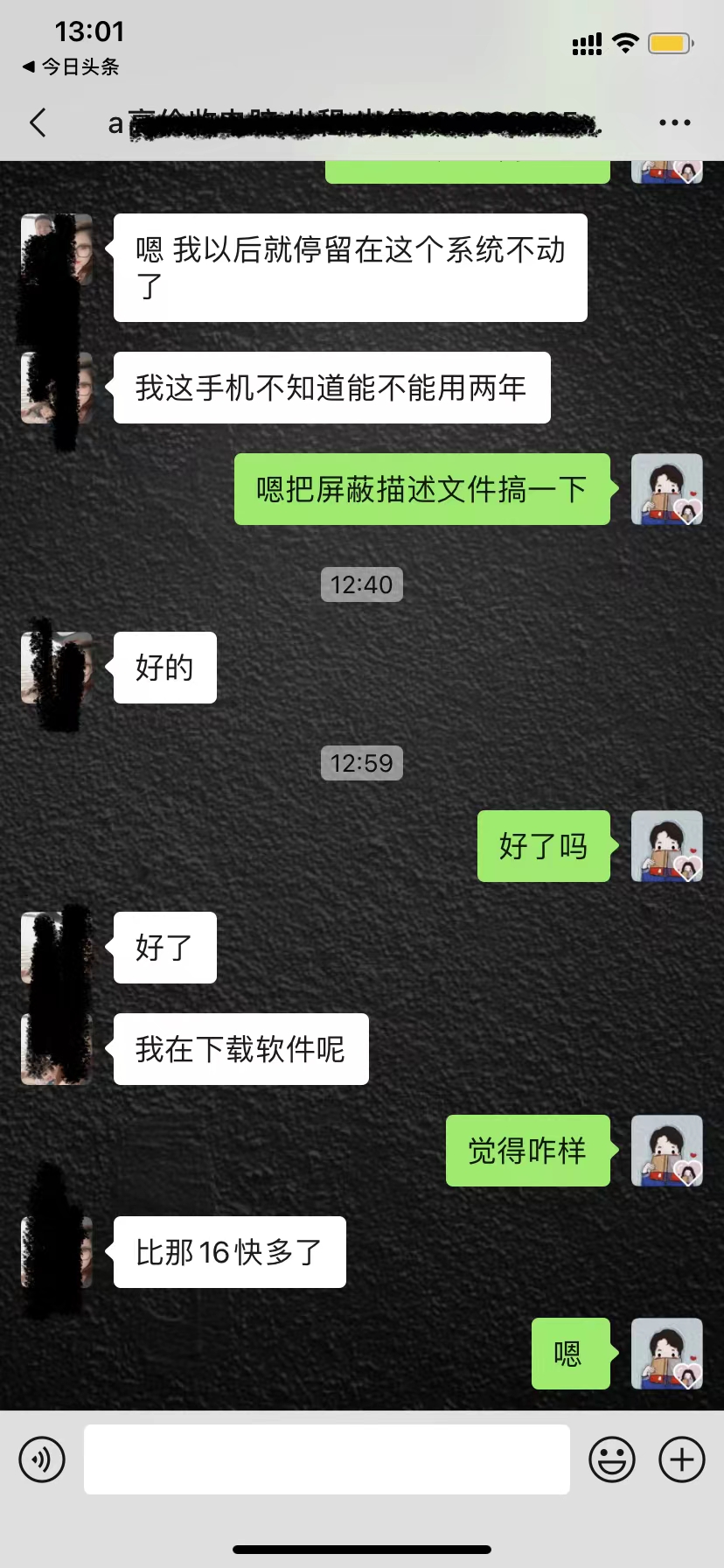Image resolution: width=724 pixels, height=1568 pixels.
Task: Open the voice message input icon
Action: tap(41, 1459)
